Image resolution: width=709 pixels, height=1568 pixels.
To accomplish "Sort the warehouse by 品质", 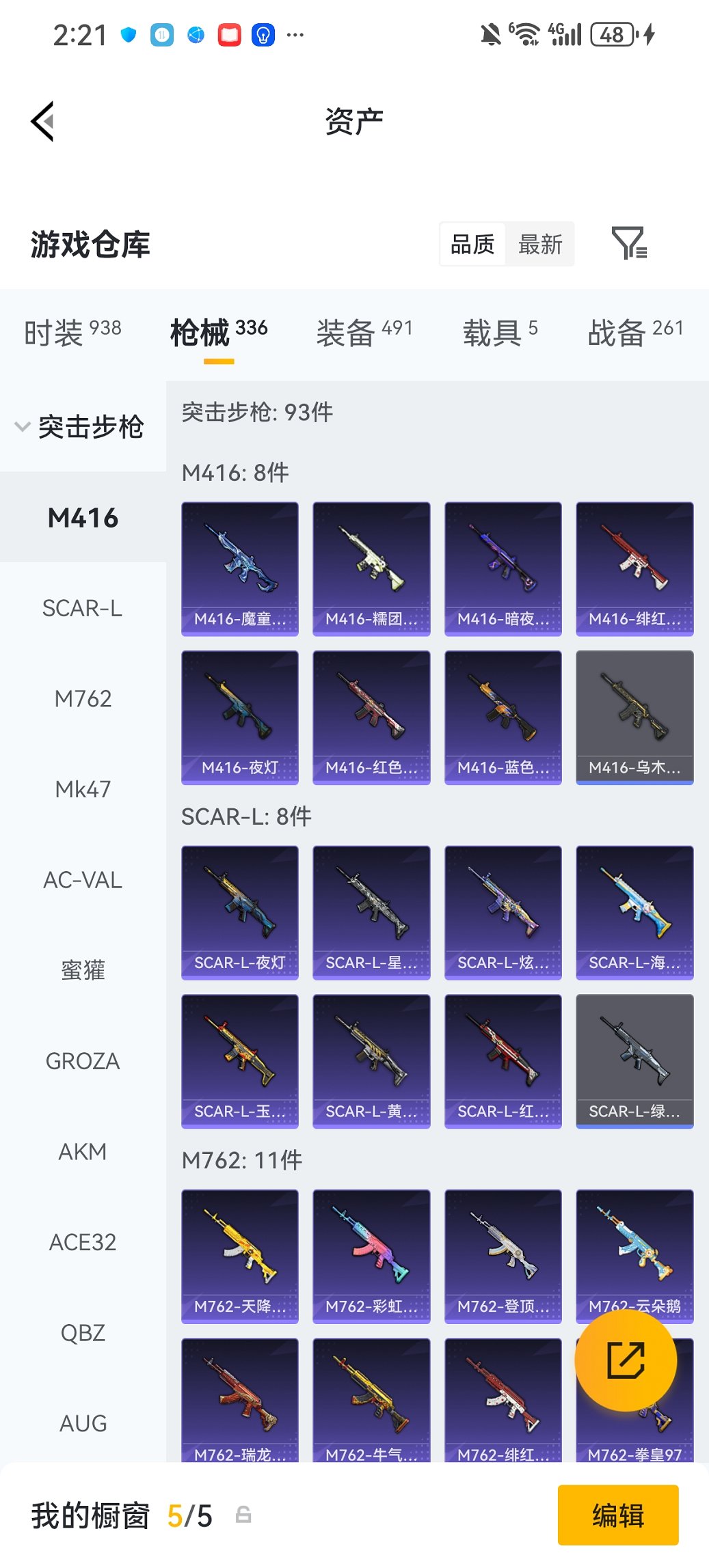I will [472, 244].
